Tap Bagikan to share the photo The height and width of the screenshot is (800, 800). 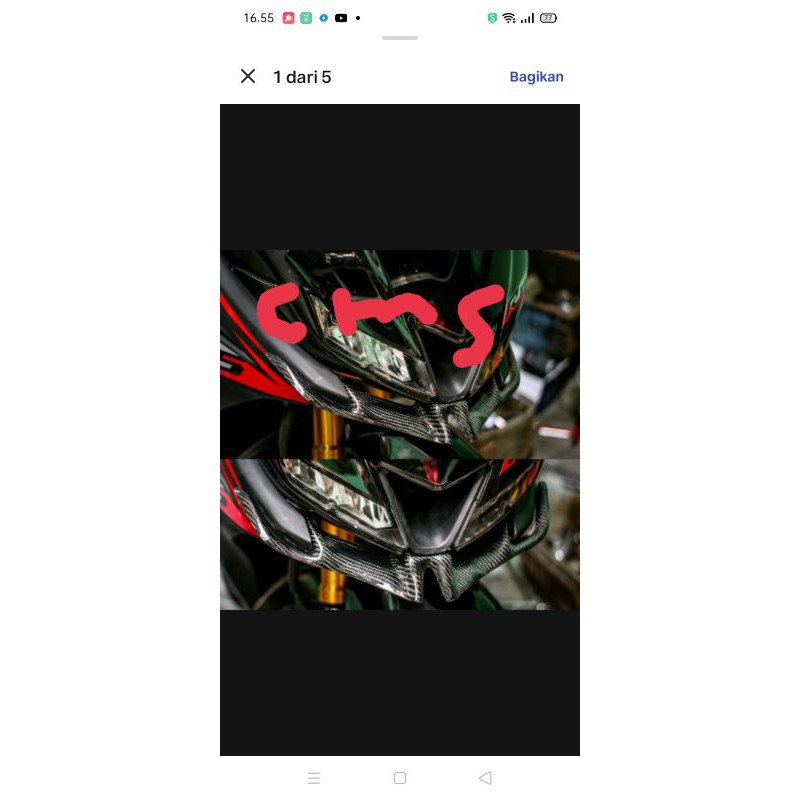tap(536, 77)
